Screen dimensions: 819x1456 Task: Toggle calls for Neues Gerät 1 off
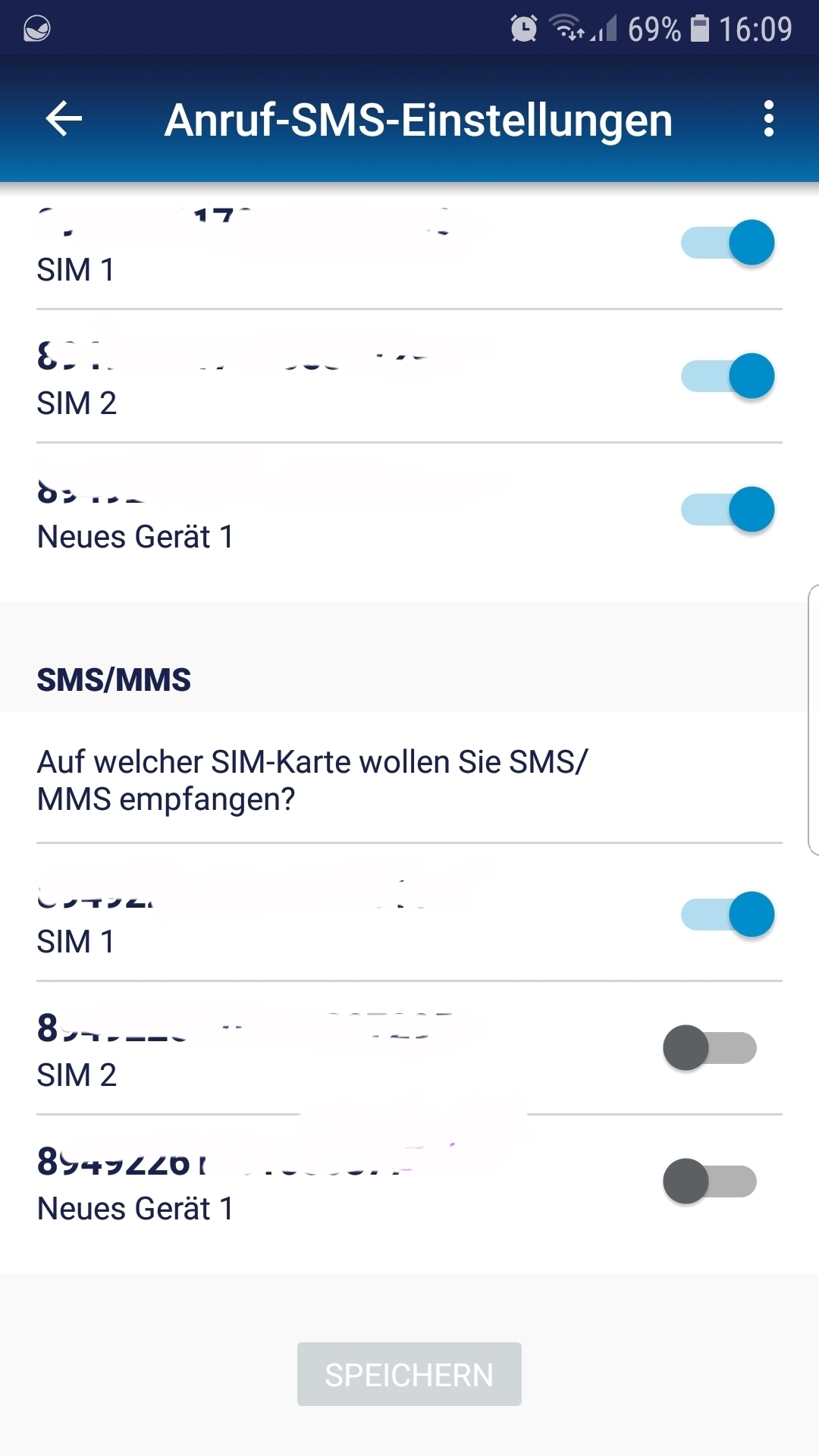[727, 510]
